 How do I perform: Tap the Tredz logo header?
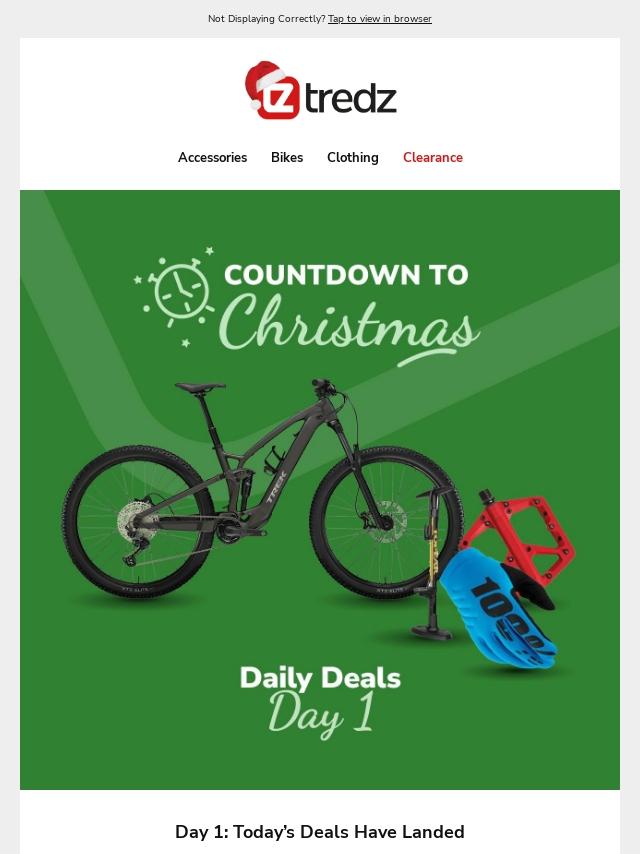(x=320, y=92)
